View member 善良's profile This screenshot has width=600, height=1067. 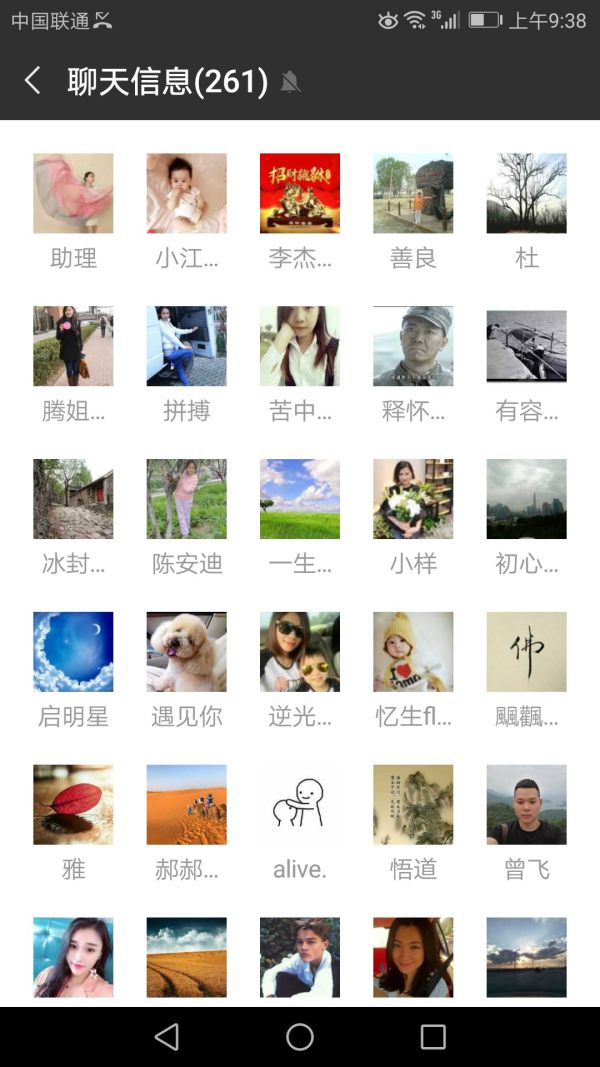pos(413,193)
